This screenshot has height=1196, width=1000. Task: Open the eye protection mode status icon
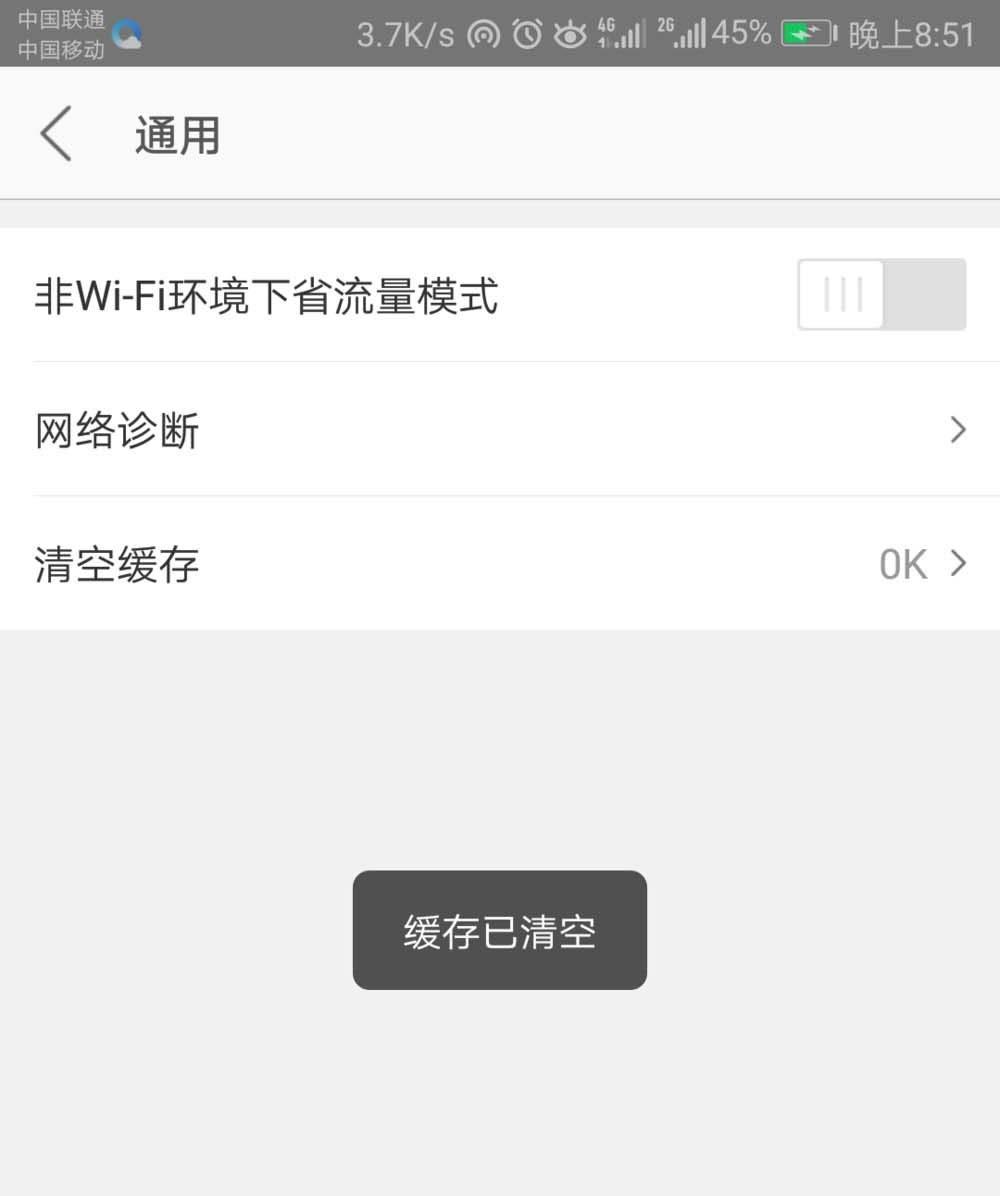tap(569, 33)
